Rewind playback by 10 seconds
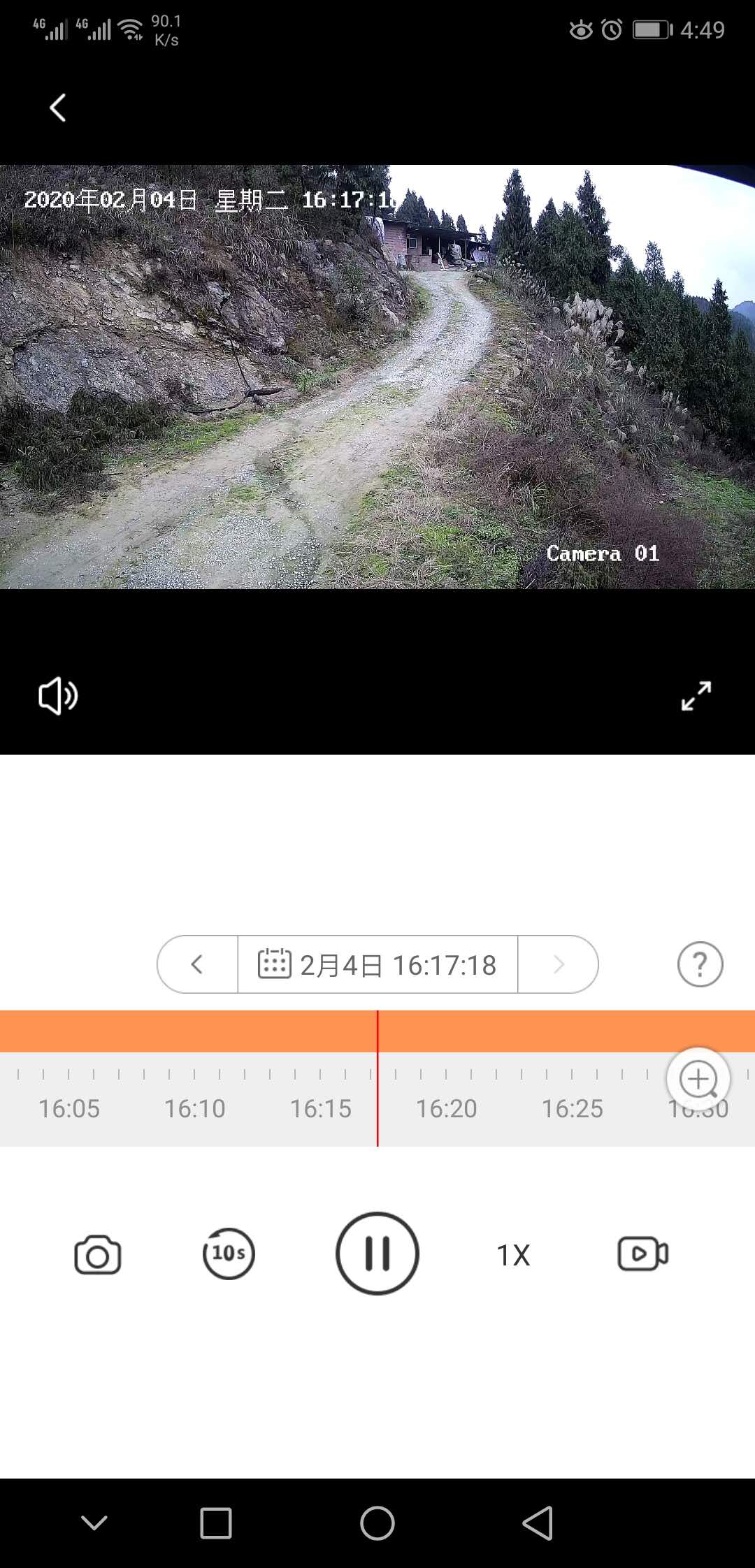This screenshot has height=1568, width=755. pyautogui.click(x=229, y=1254)
